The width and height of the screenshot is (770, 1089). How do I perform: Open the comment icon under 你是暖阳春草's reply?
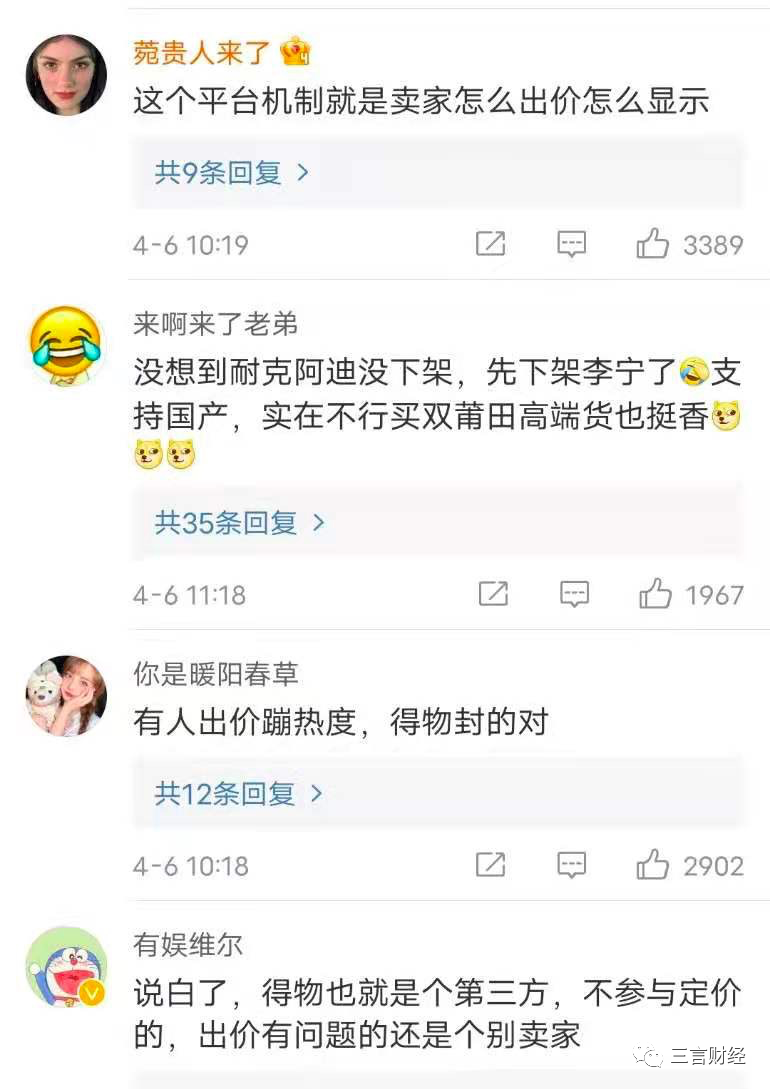571,866
